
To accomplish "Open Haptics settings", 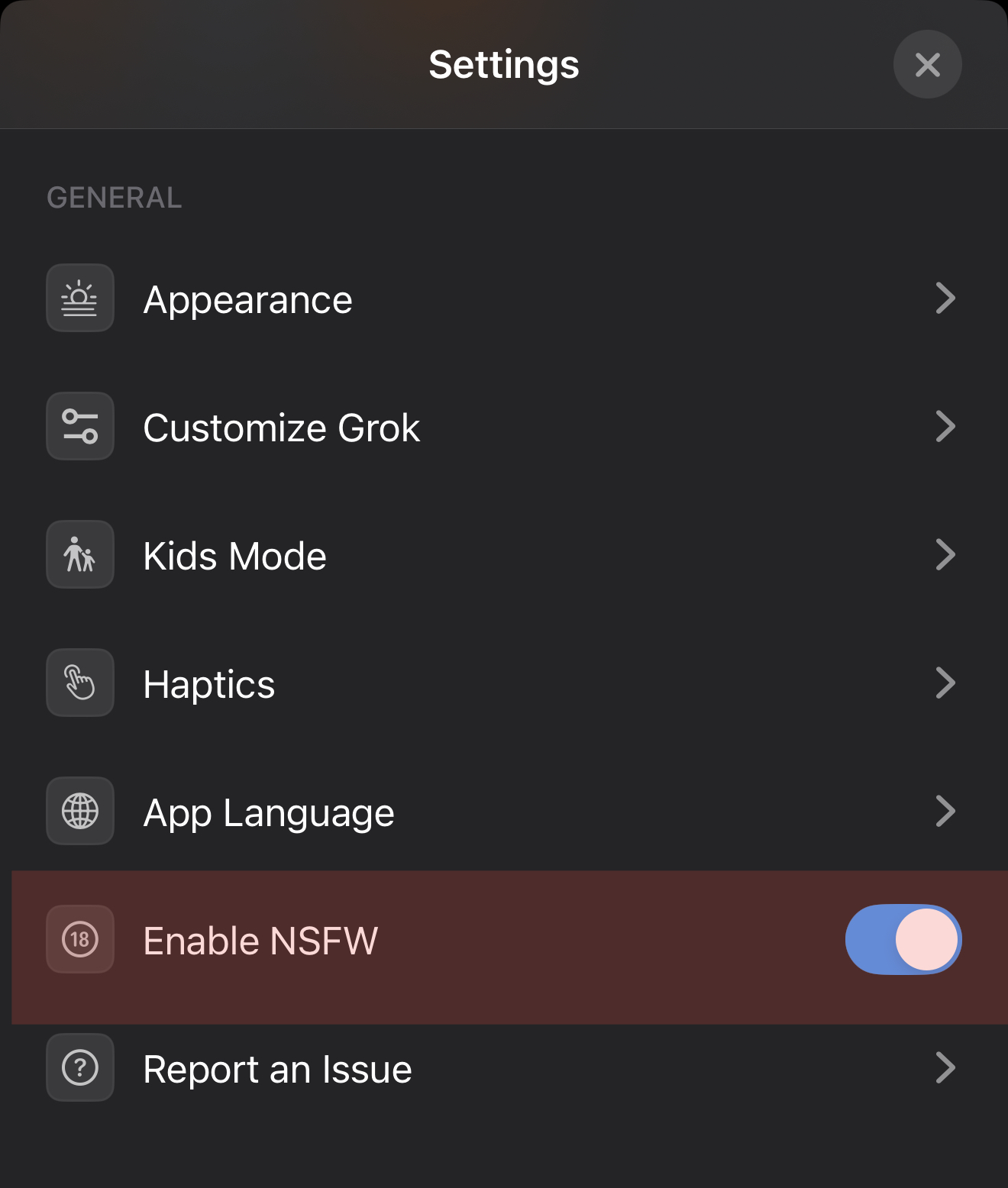I will coord(504,683).
